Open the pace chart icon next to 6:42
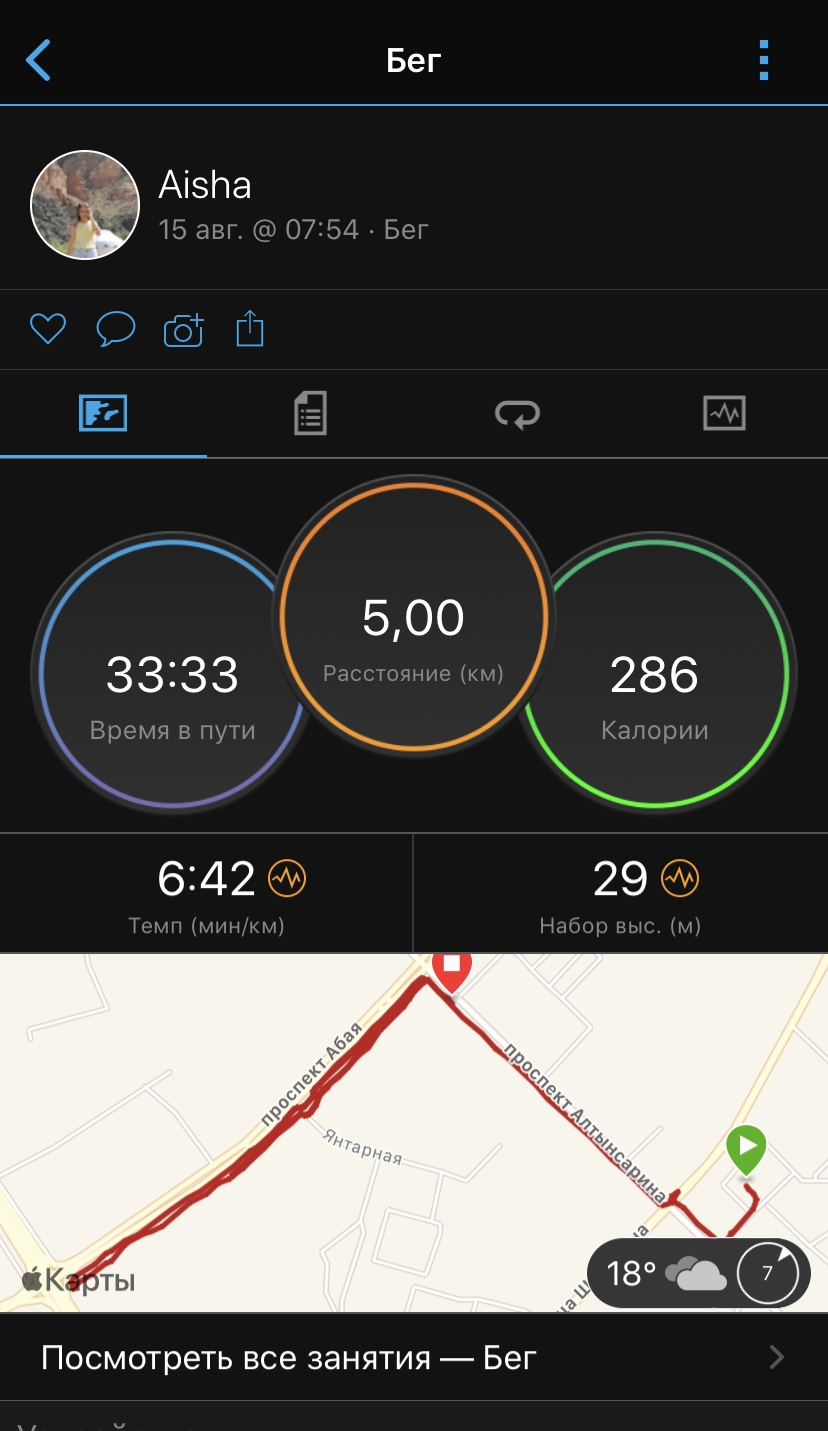Viewport: 828px width, 1431px height. click(288, 879)
